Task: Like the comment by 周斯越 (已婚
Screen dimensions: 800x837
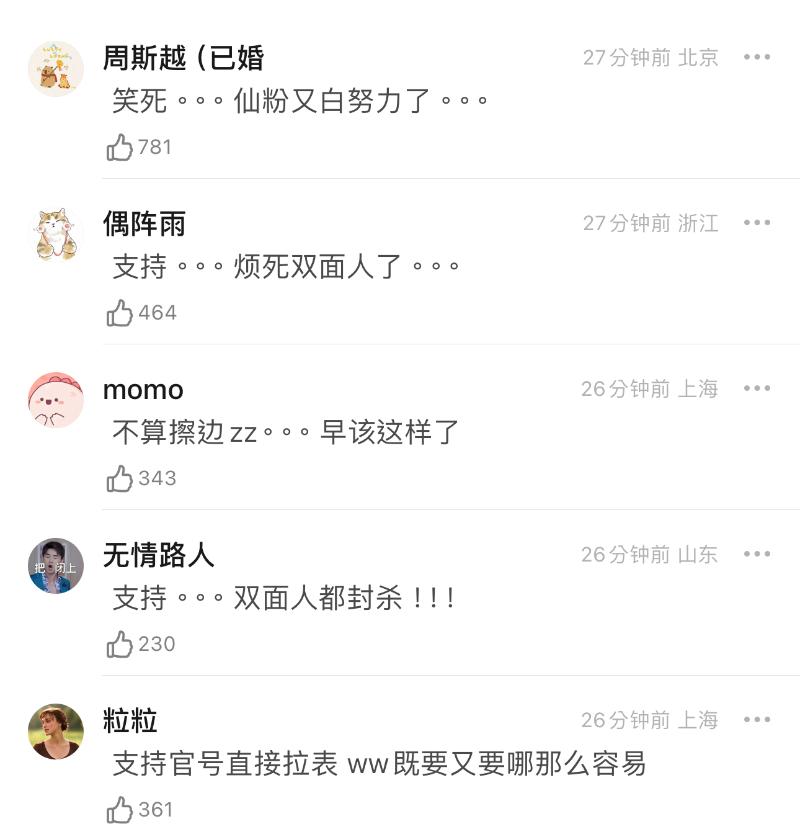Action: (x=120, y=148)
